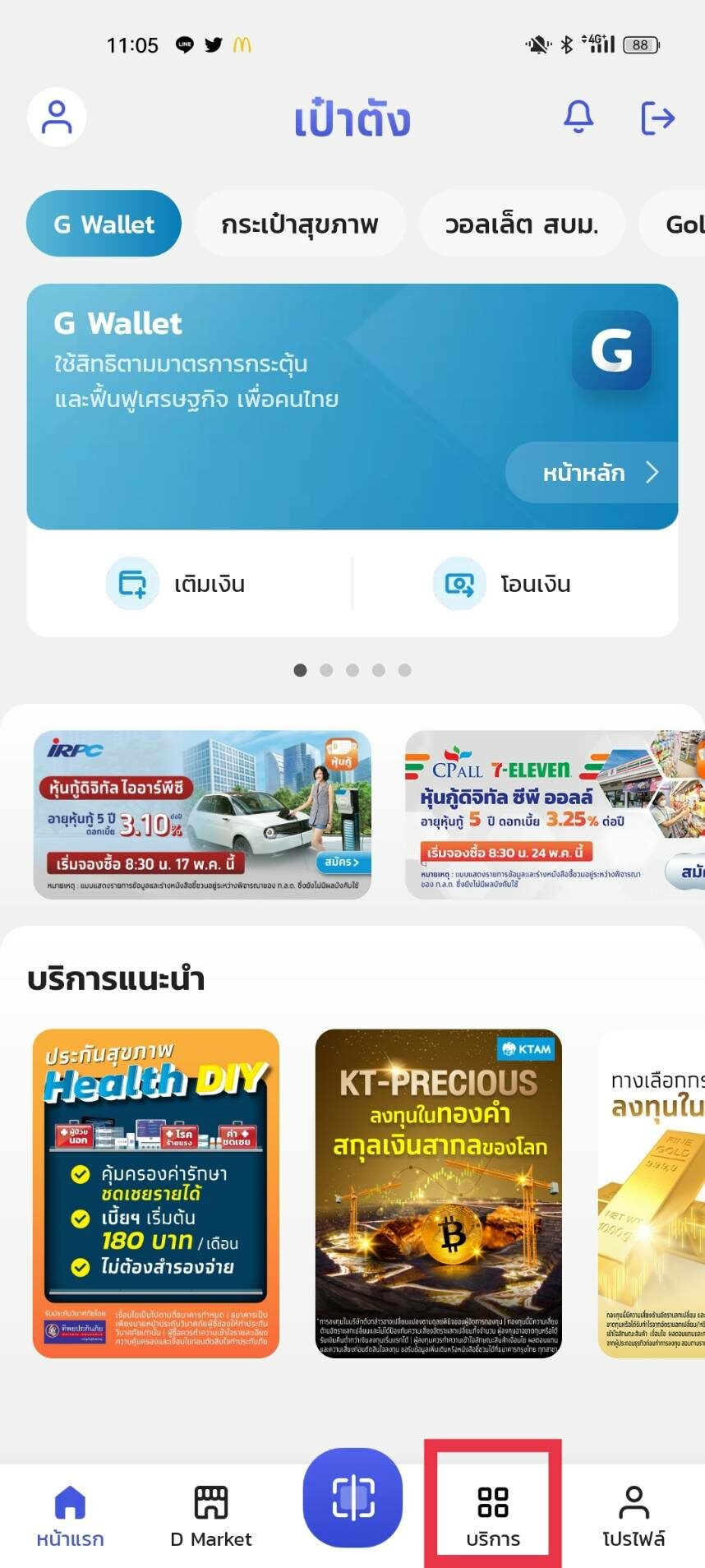Image resolution: width=705 pixels, height=1568 pixels.
Task: Open the IRPC digital bond banner
Action: click(202, 814)
